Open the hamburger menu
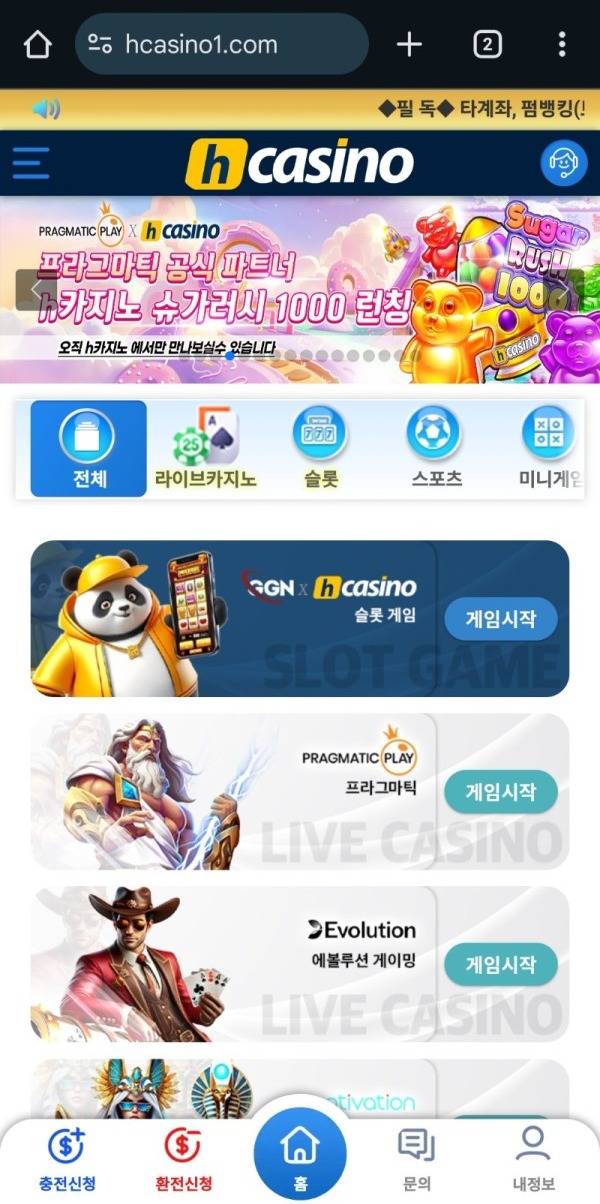The image size is (600, 1204). click(x=31, y=163)
